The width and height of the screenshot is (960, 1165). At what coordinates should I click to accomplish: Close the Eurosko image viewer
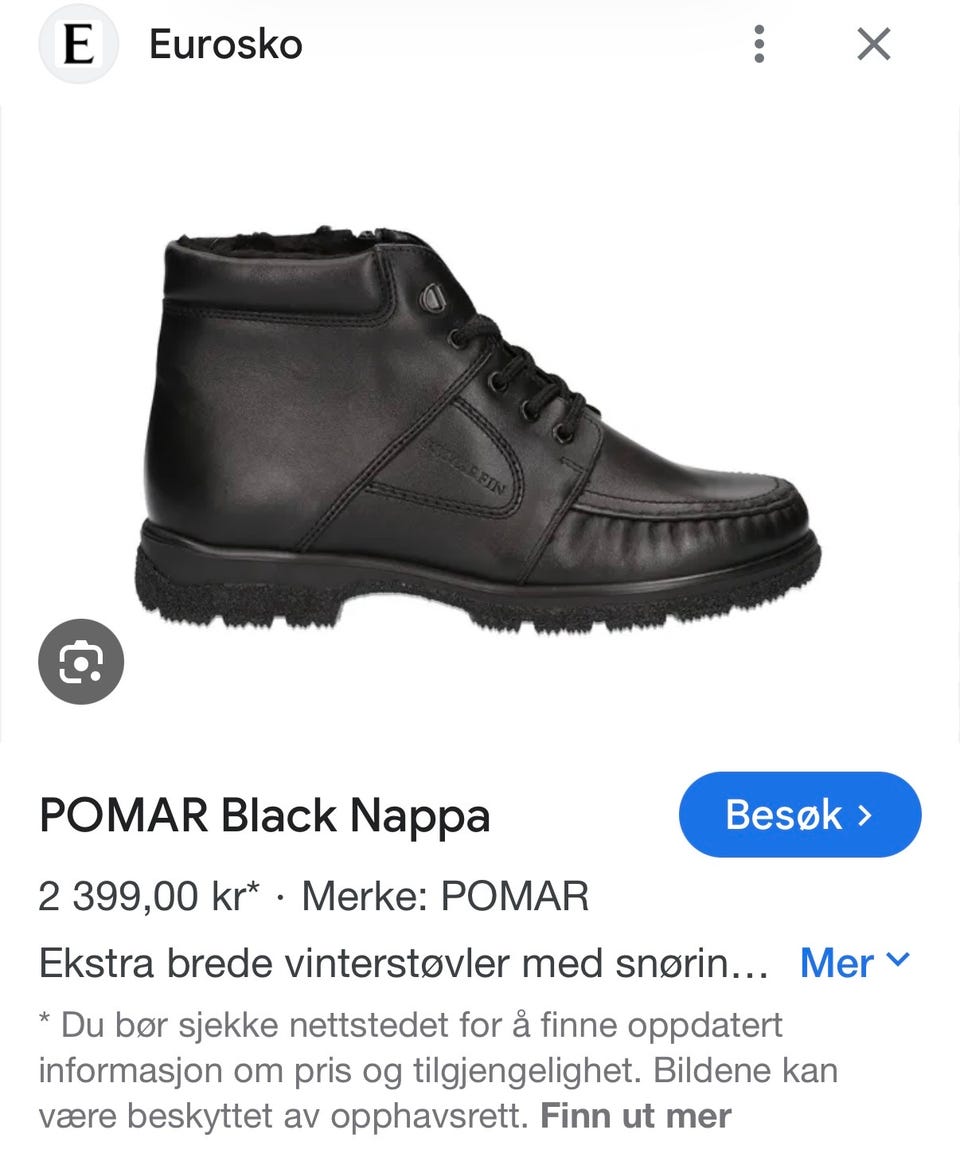pyautogui.click(x=874, y=45)
